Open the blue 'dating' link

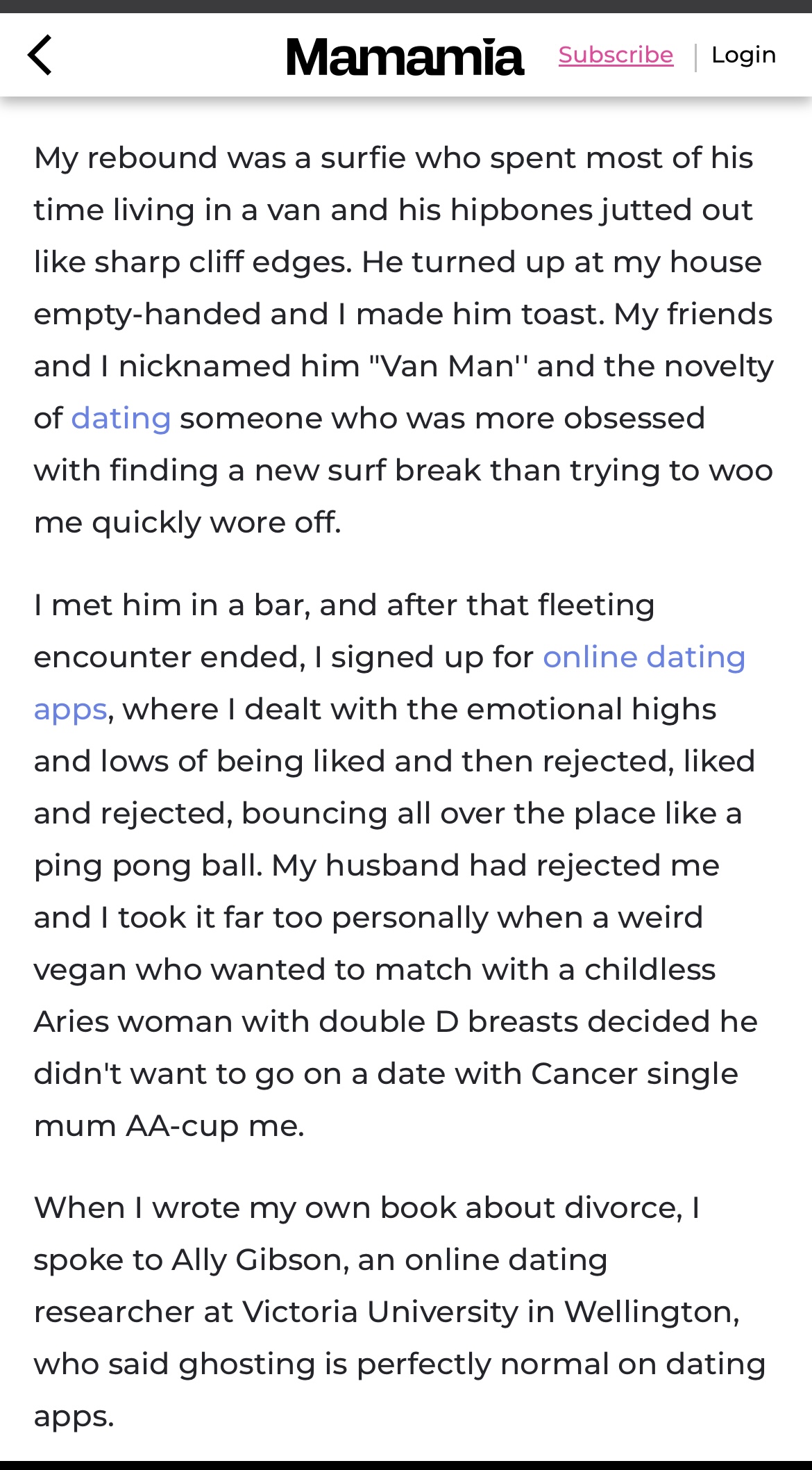[x=121, y=418]
